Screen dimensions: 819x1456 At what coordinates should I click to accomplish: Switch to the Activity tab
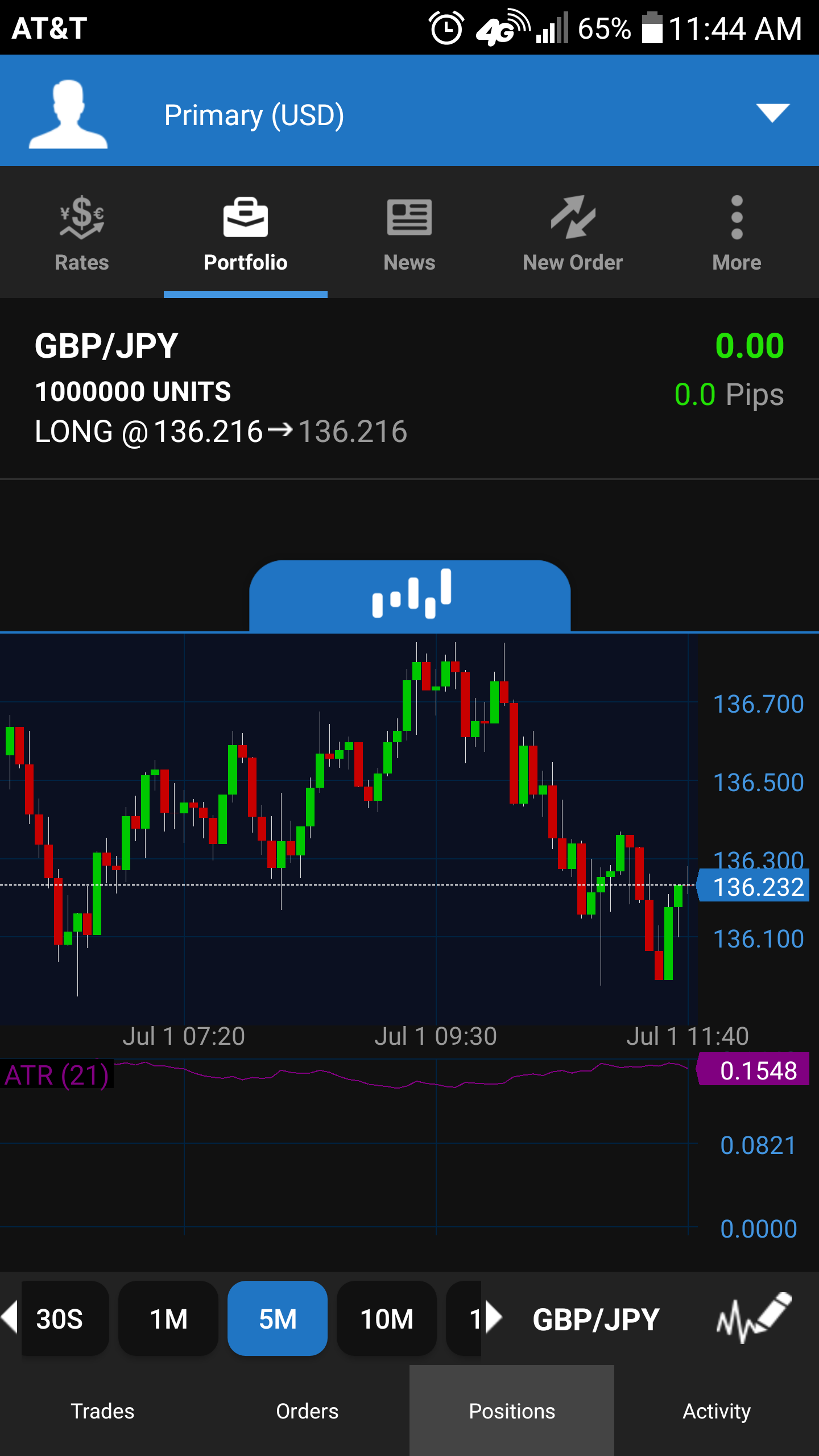[717, 1411]
